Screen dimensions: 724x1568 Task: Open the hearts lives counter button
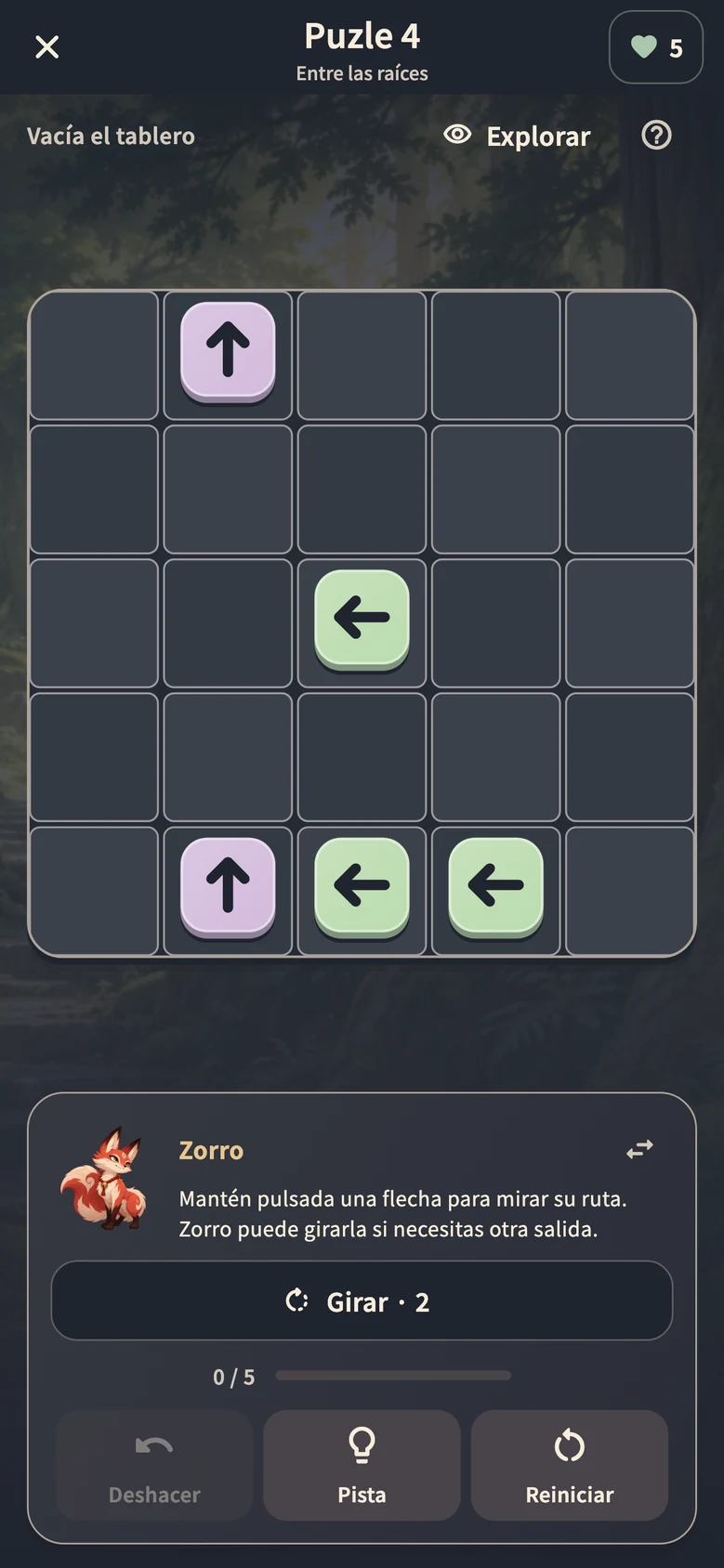[656, 47]
